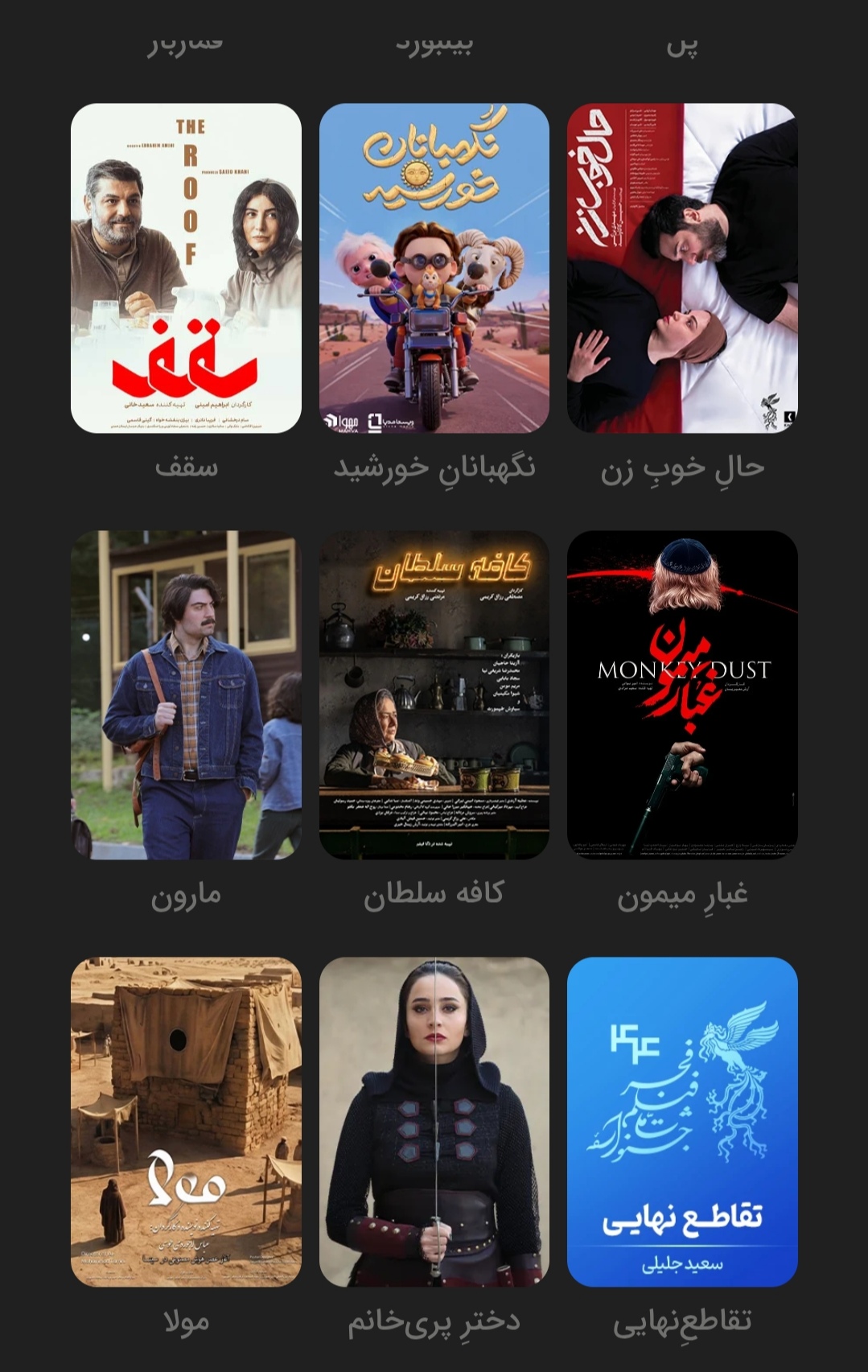The height and width of the screenshot is (1372, 868).
Task: Open the movie سقف (The Roof)
Action: (x=186, y=268)
